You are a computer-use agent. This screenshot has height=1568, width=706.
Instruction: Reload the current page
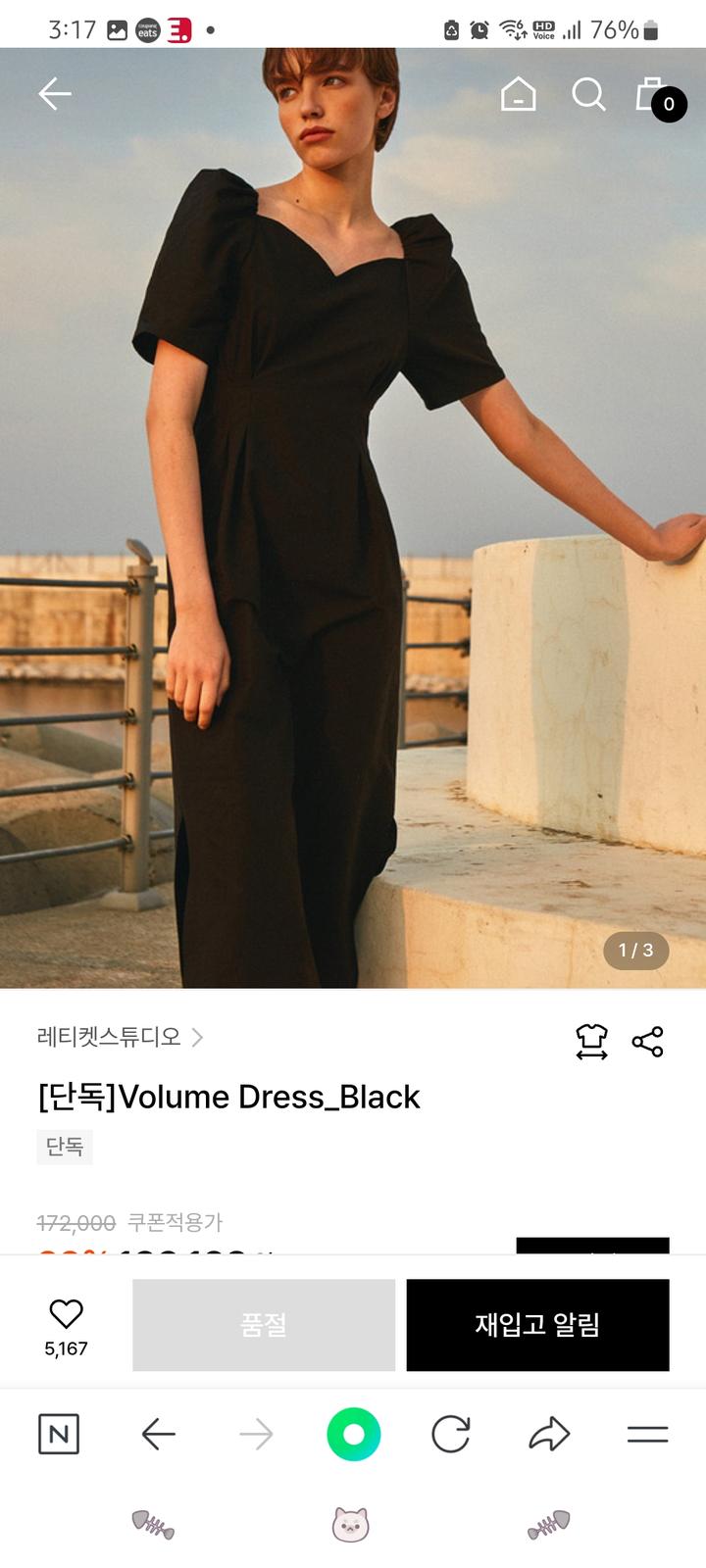coord(451,1435)
